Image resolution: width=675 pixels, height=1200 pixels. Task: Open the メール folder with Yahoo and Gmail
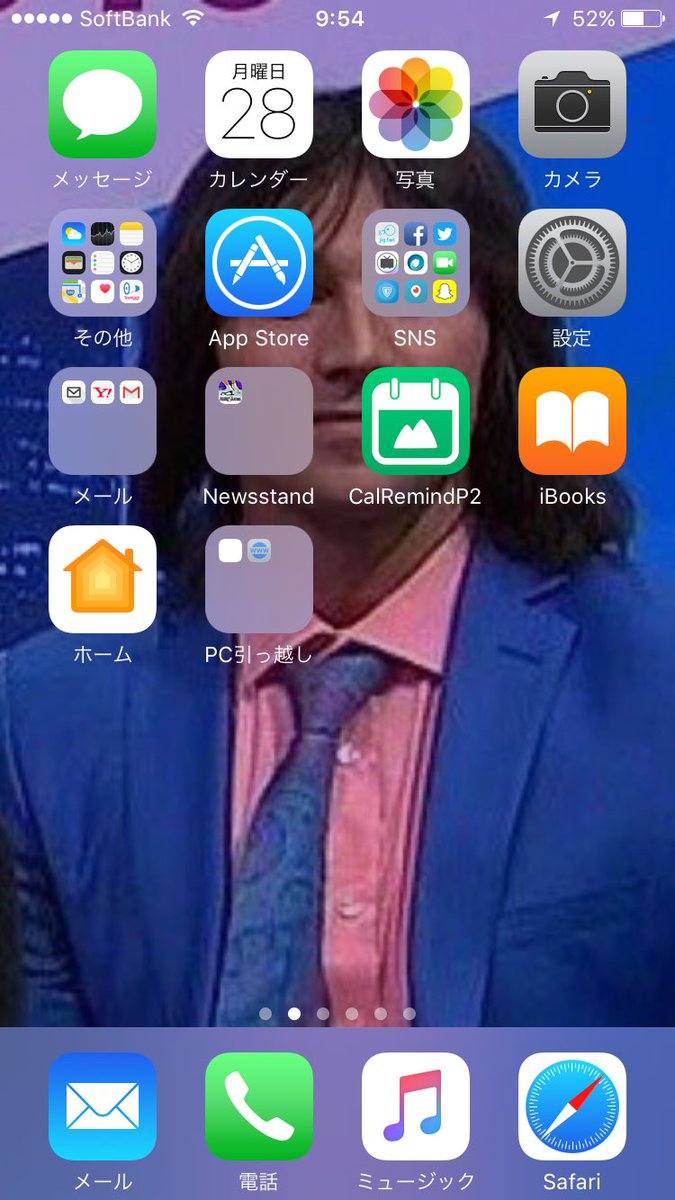pyautogui.click(x=102, y=421)
